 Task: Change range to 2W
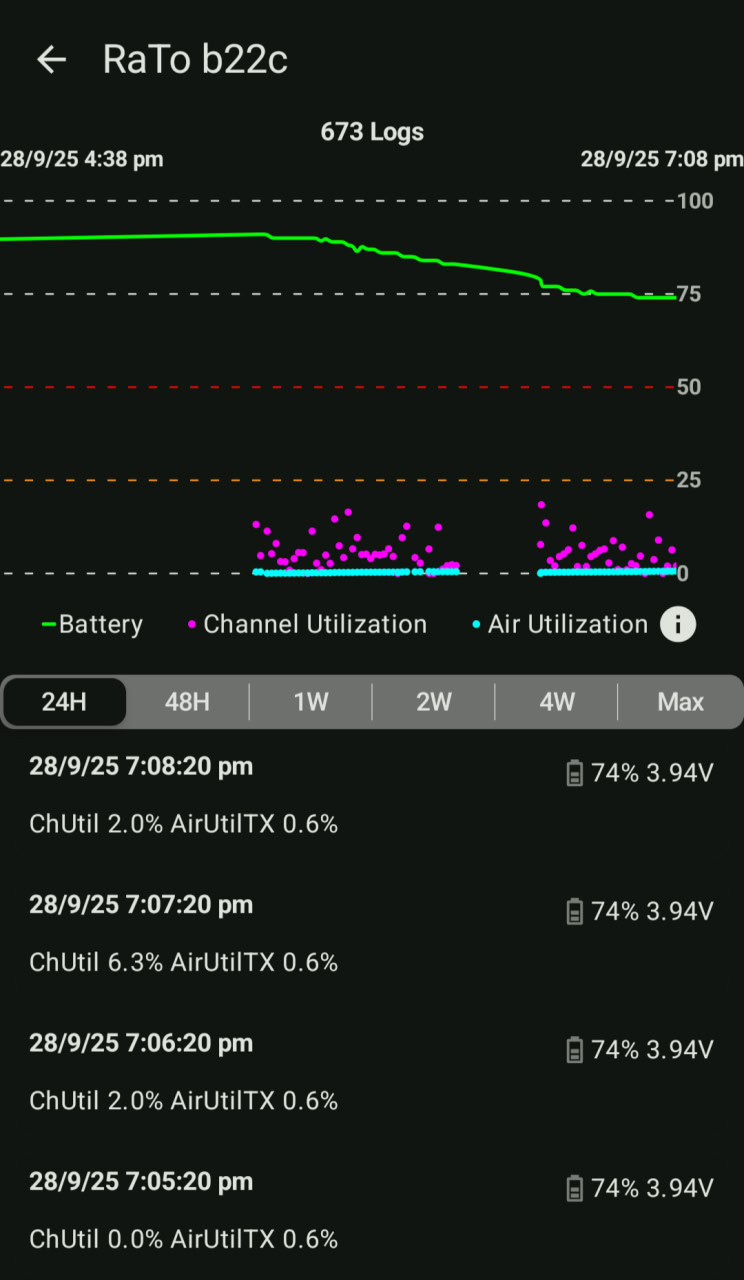(x=434, y=702)
